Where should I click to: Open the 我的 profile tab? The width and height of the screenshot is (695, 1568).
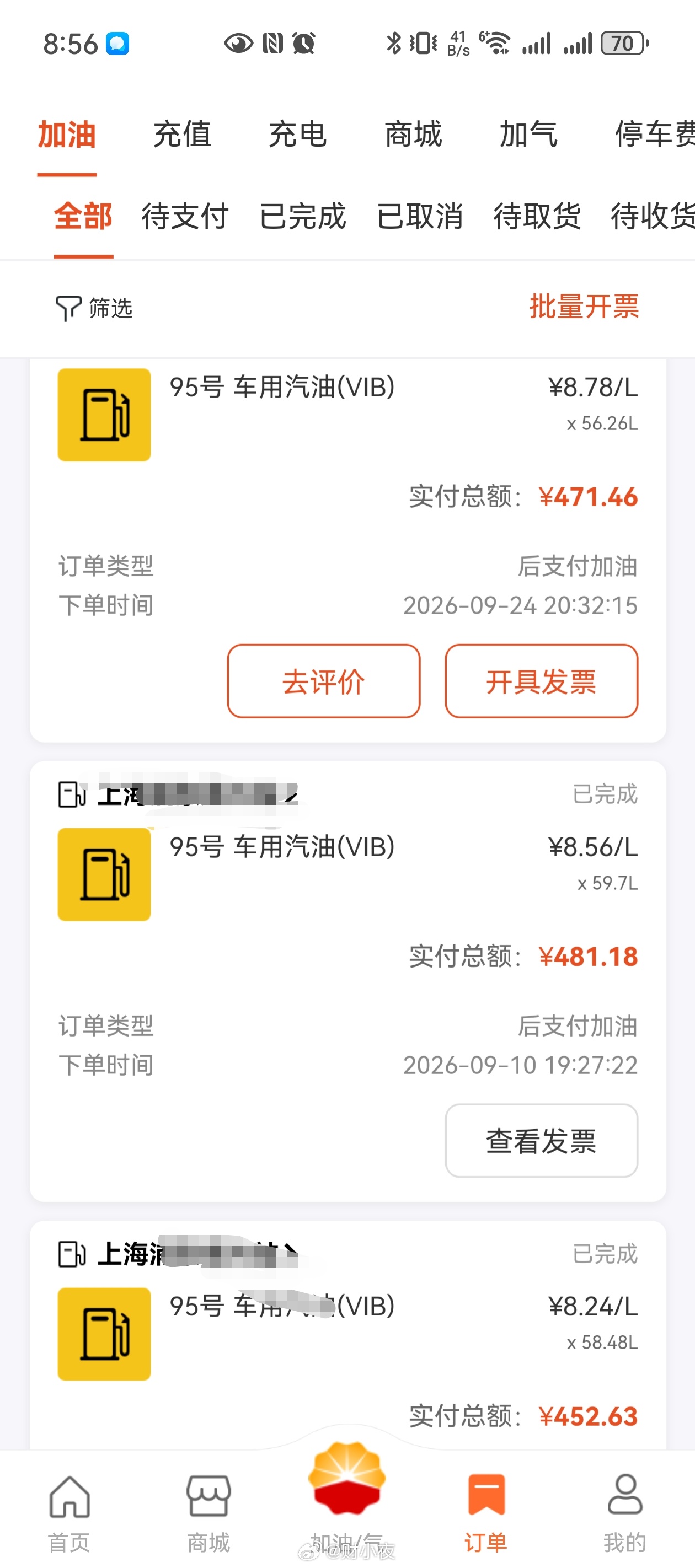tap(624, 1515)
